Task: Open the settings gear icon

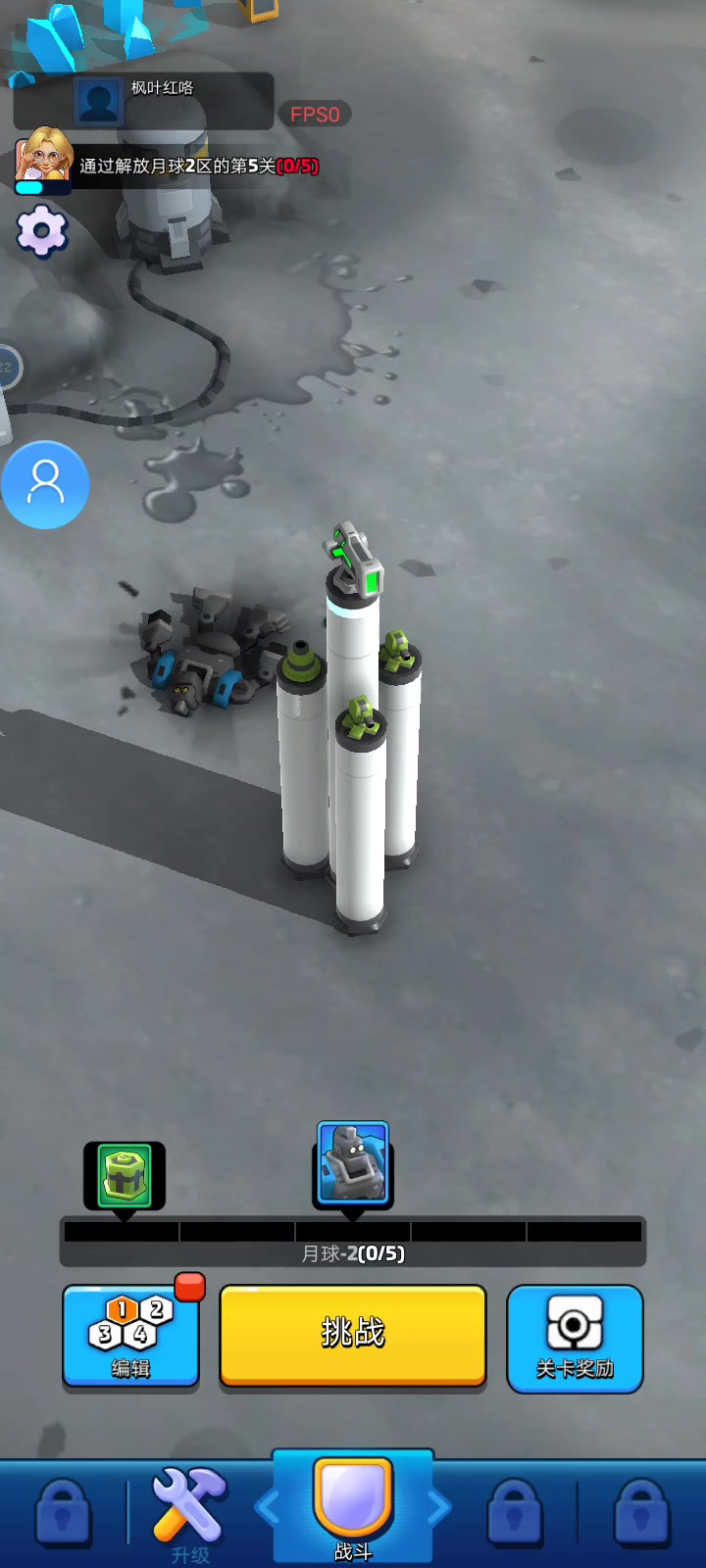Action: pyautogui.click(x=42, y=231)
